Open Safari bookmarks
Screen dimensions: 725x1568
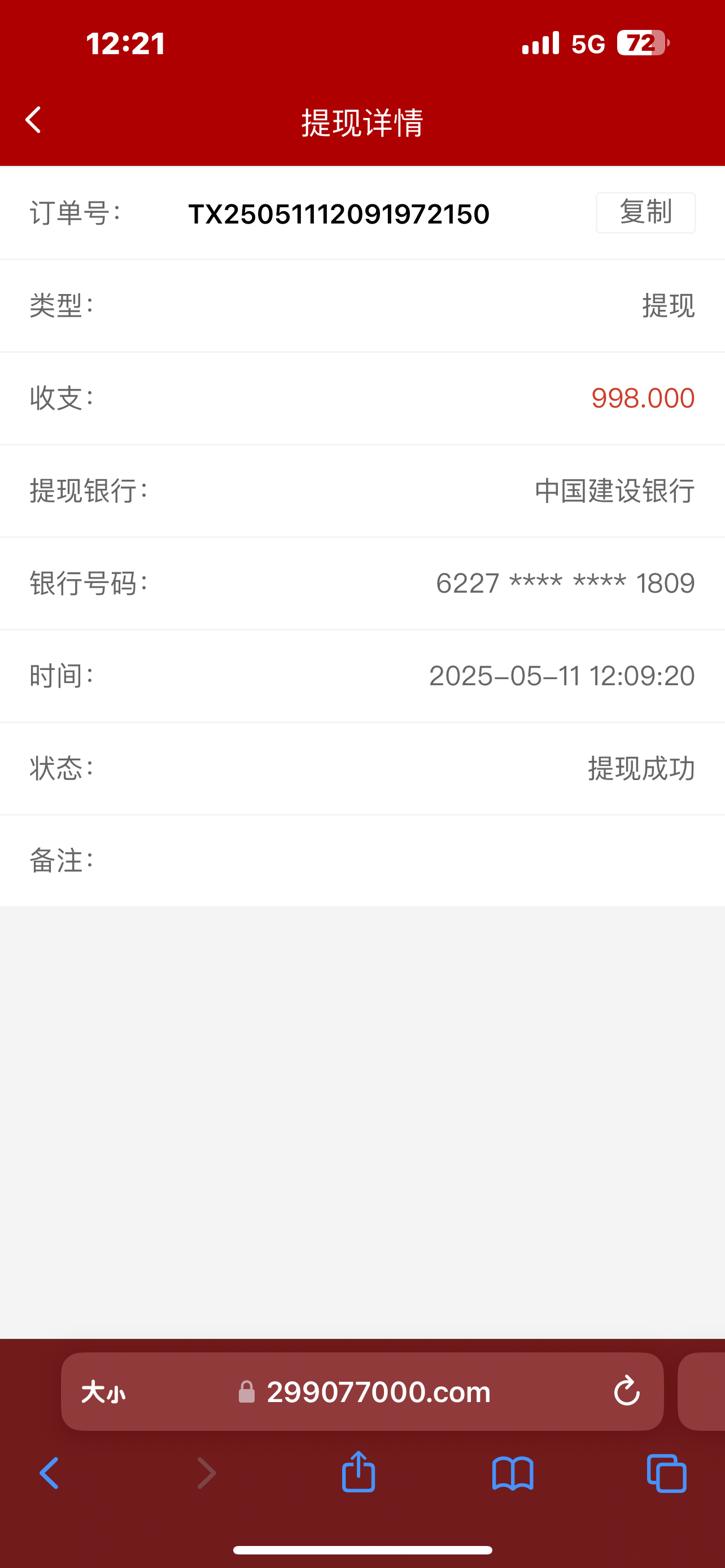[513, 1473]
